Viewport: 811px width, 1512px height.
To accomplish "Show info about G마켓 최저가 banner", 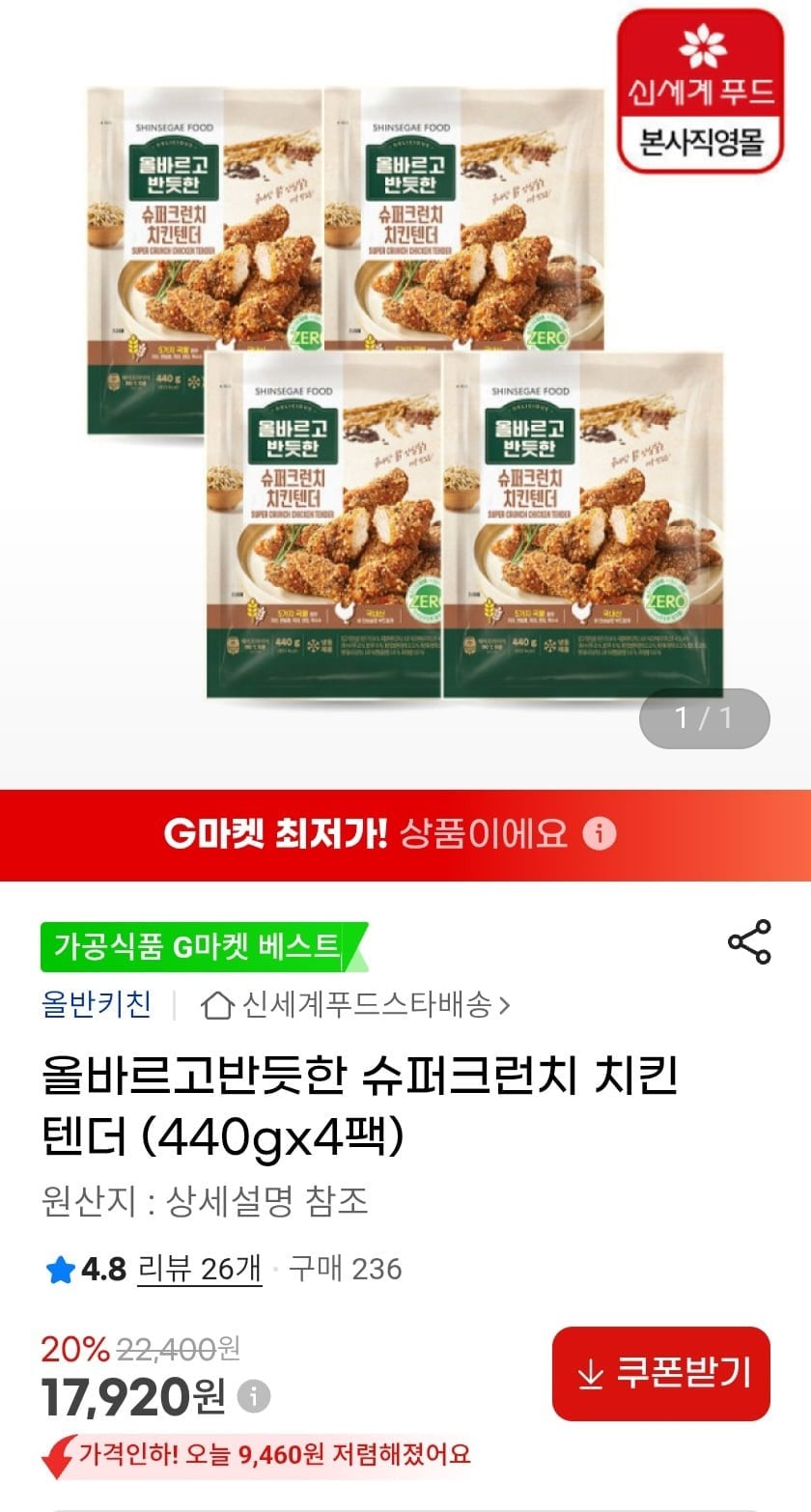I will [x=600, y=833].
